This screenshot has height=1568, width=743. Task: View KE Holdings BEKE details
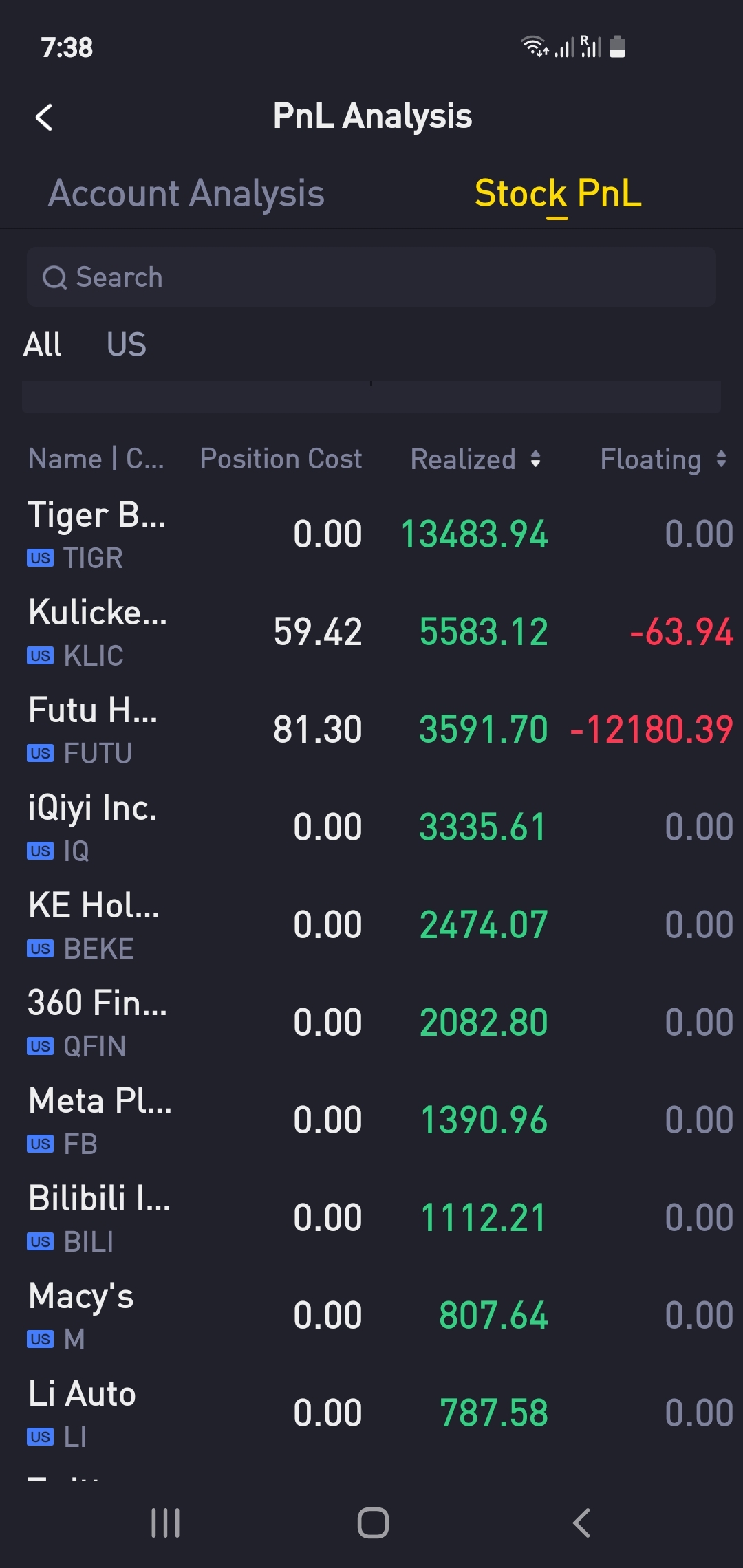pos(371,926)
